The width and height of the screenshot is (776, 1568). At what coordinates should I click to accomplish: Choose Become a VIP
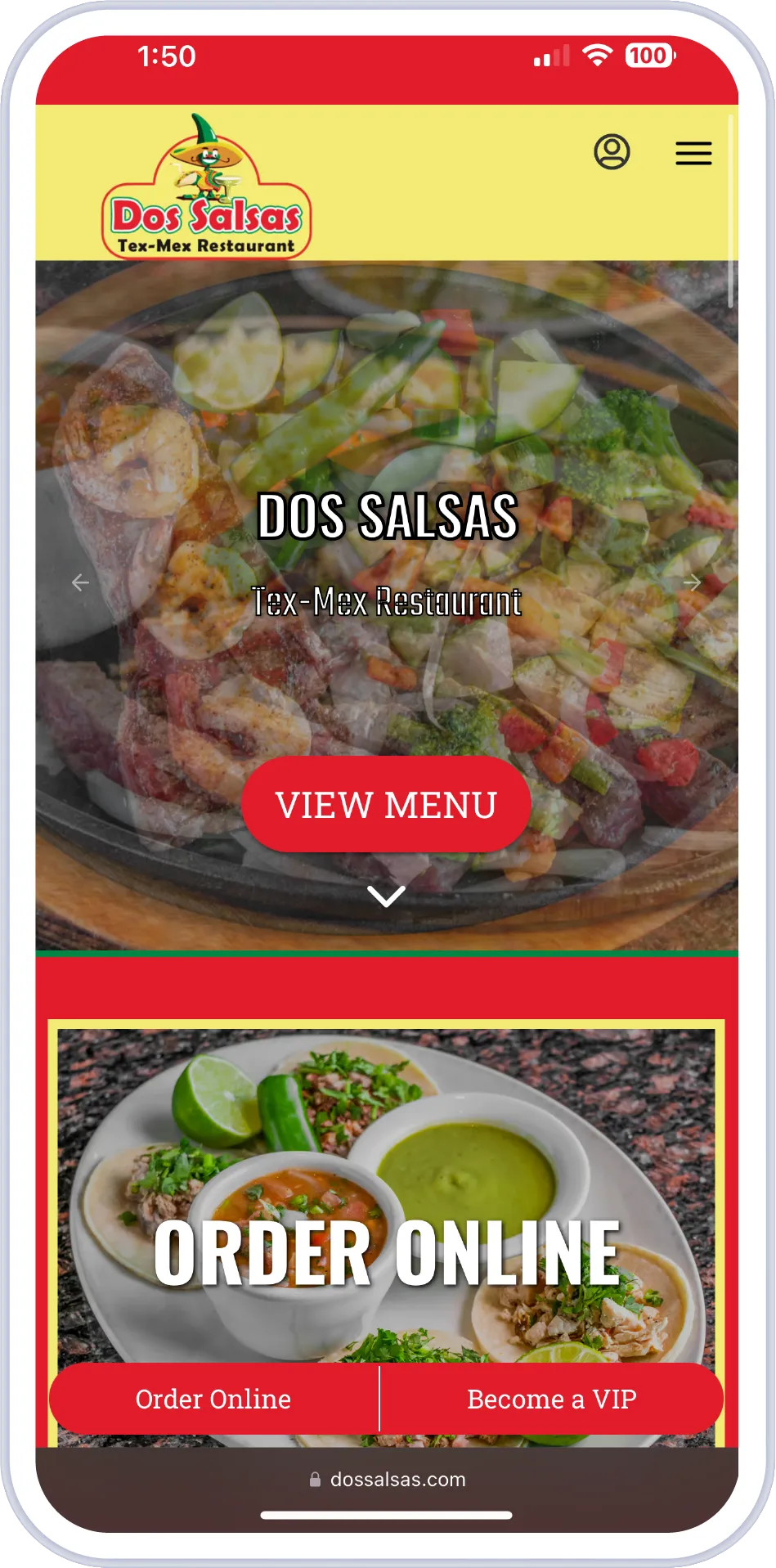(552, 1400)
